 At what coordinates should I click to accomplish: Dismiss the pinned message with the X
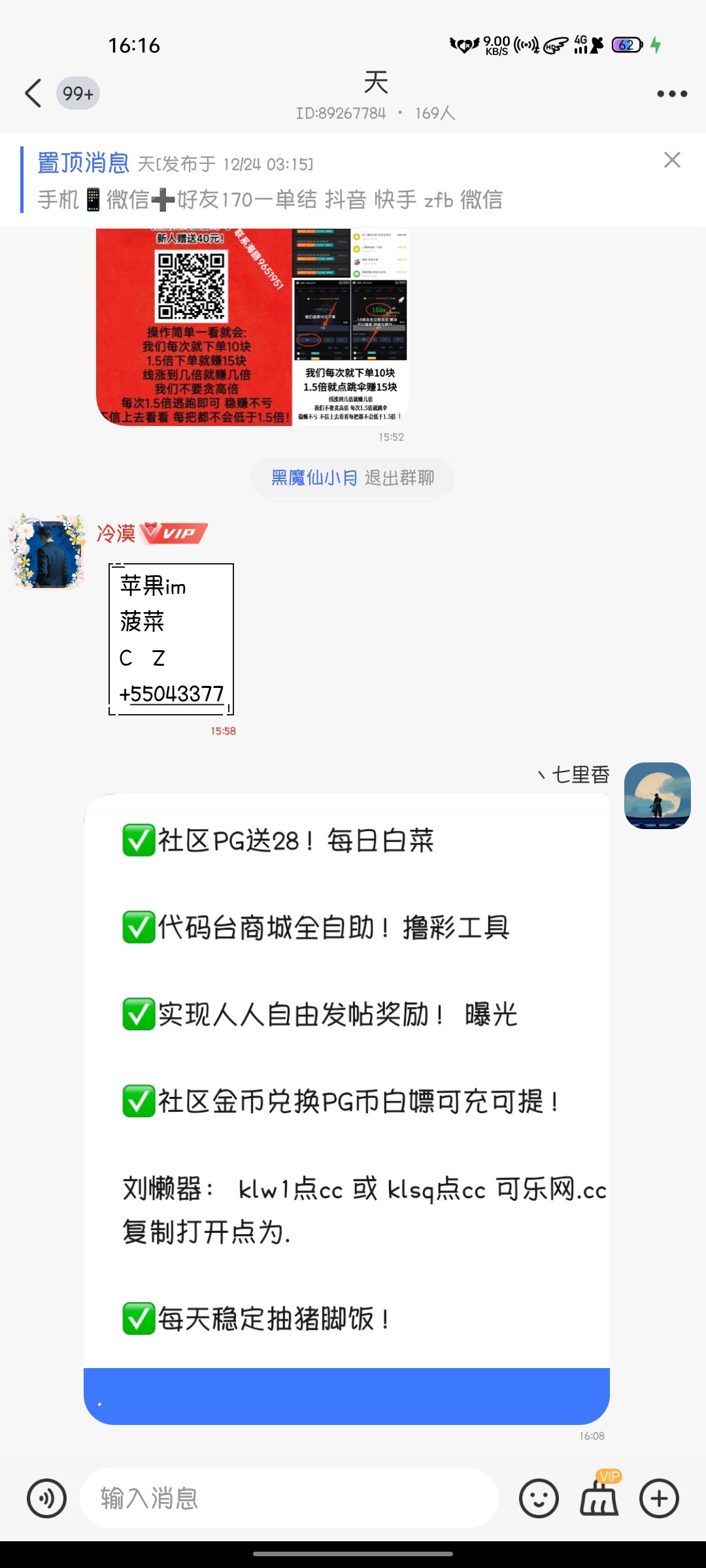click(x=673, y=160)
